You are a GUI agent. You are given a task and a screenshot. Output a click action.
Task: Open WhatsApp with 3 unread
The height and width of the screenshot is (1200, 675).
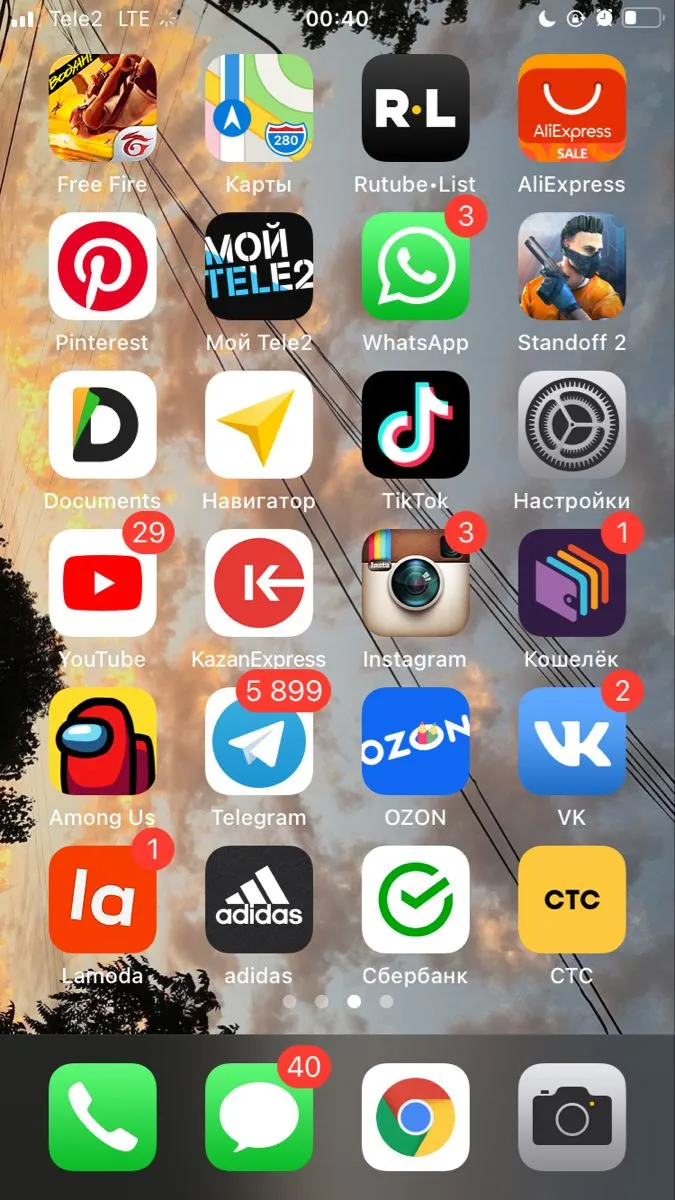point(415,266)
